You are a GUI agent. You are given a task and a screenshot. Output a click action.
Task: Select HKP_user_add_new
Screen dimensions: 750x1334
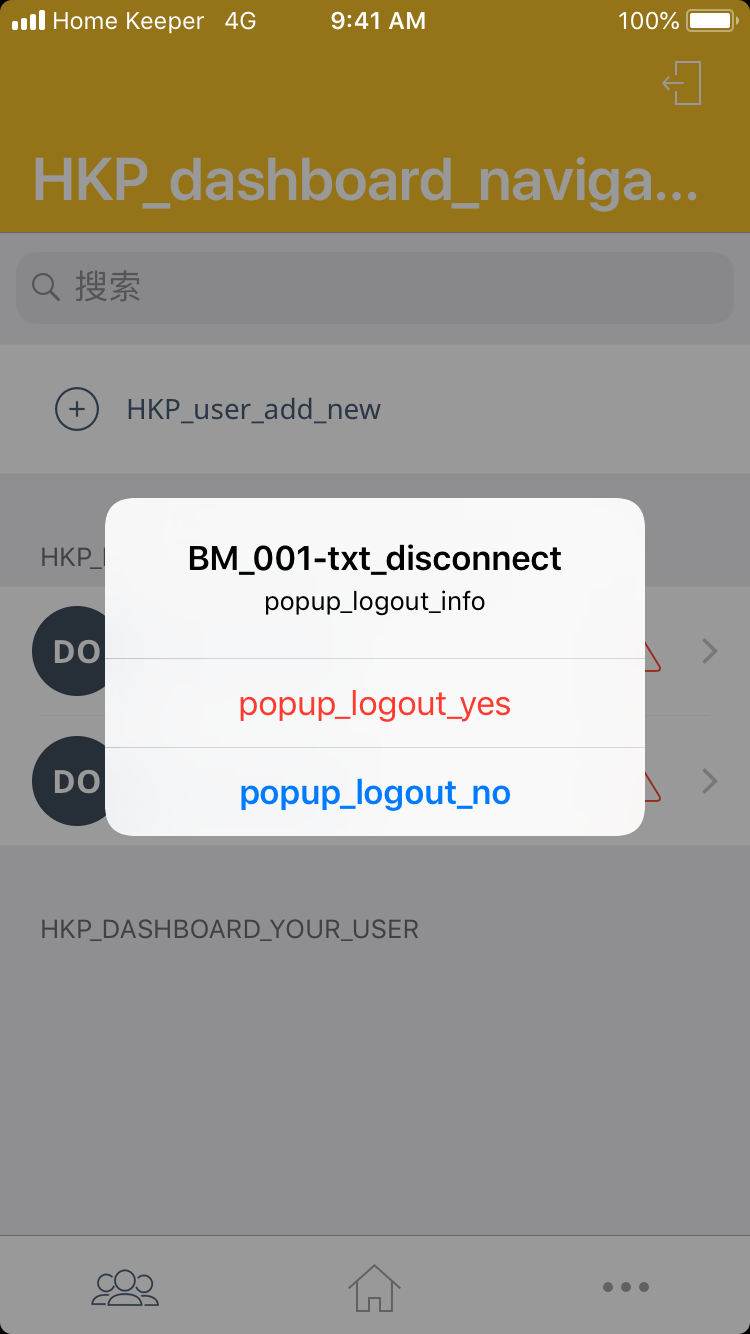click(x=253, y=410)
